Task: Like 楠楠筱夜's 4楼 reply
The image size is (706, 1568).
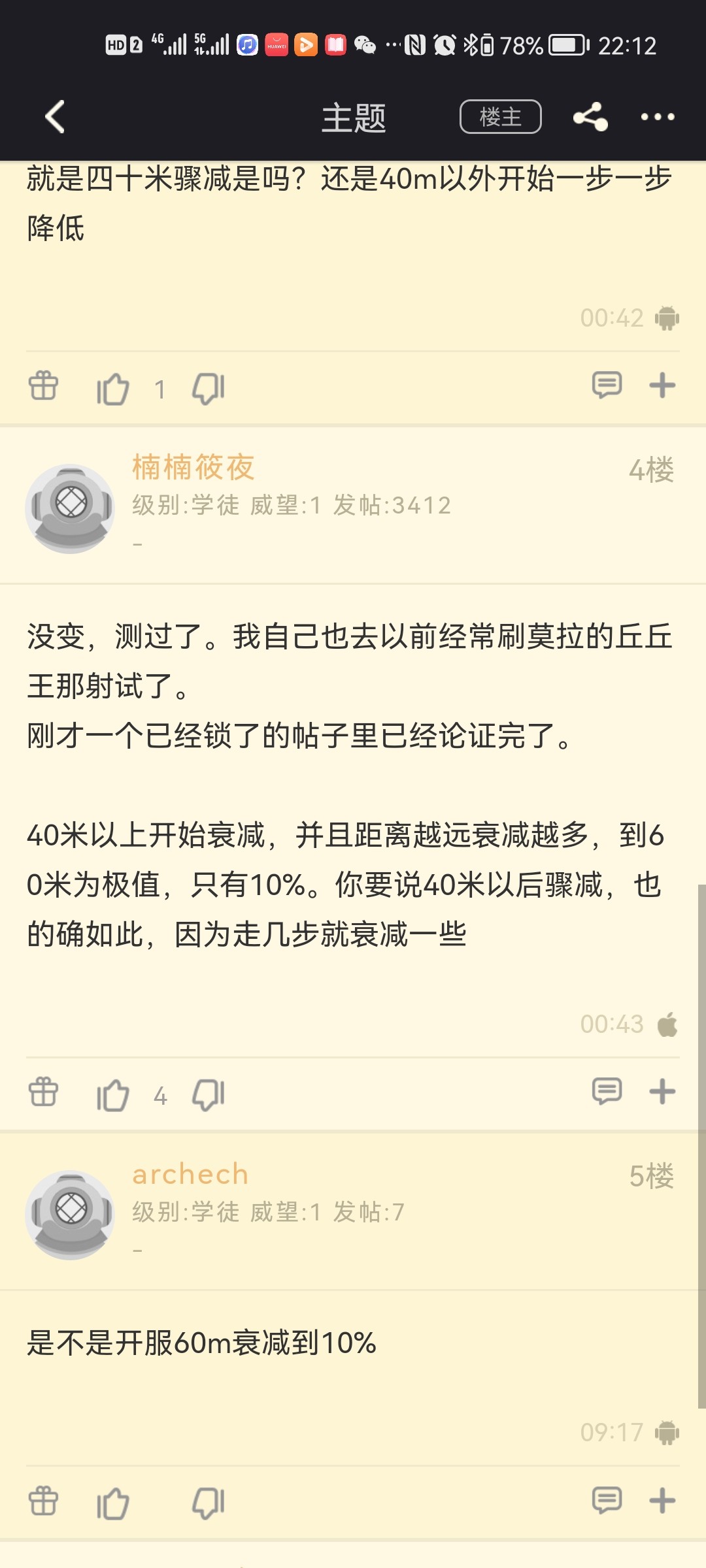Action: coord(113,1095)
